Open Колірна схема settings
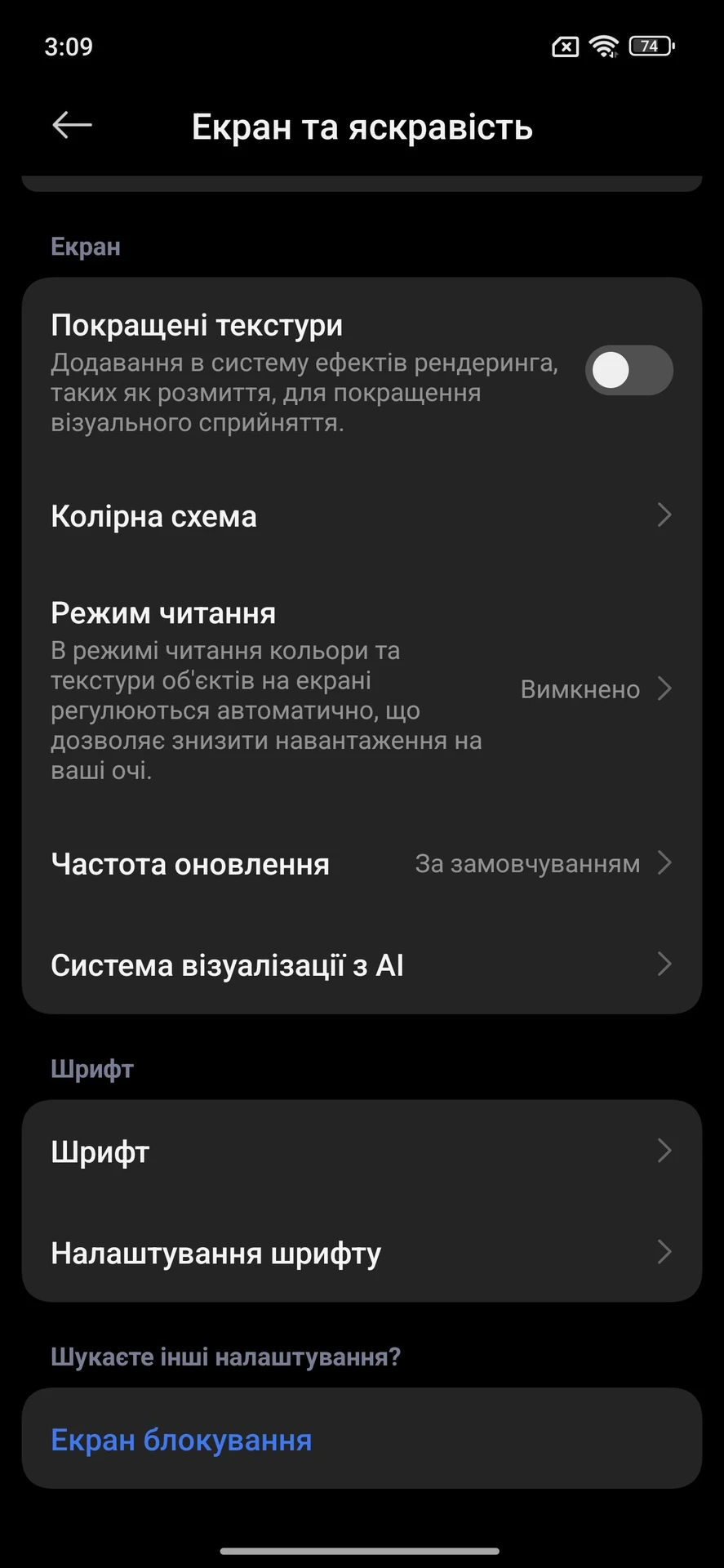 (x=362, y=516)
